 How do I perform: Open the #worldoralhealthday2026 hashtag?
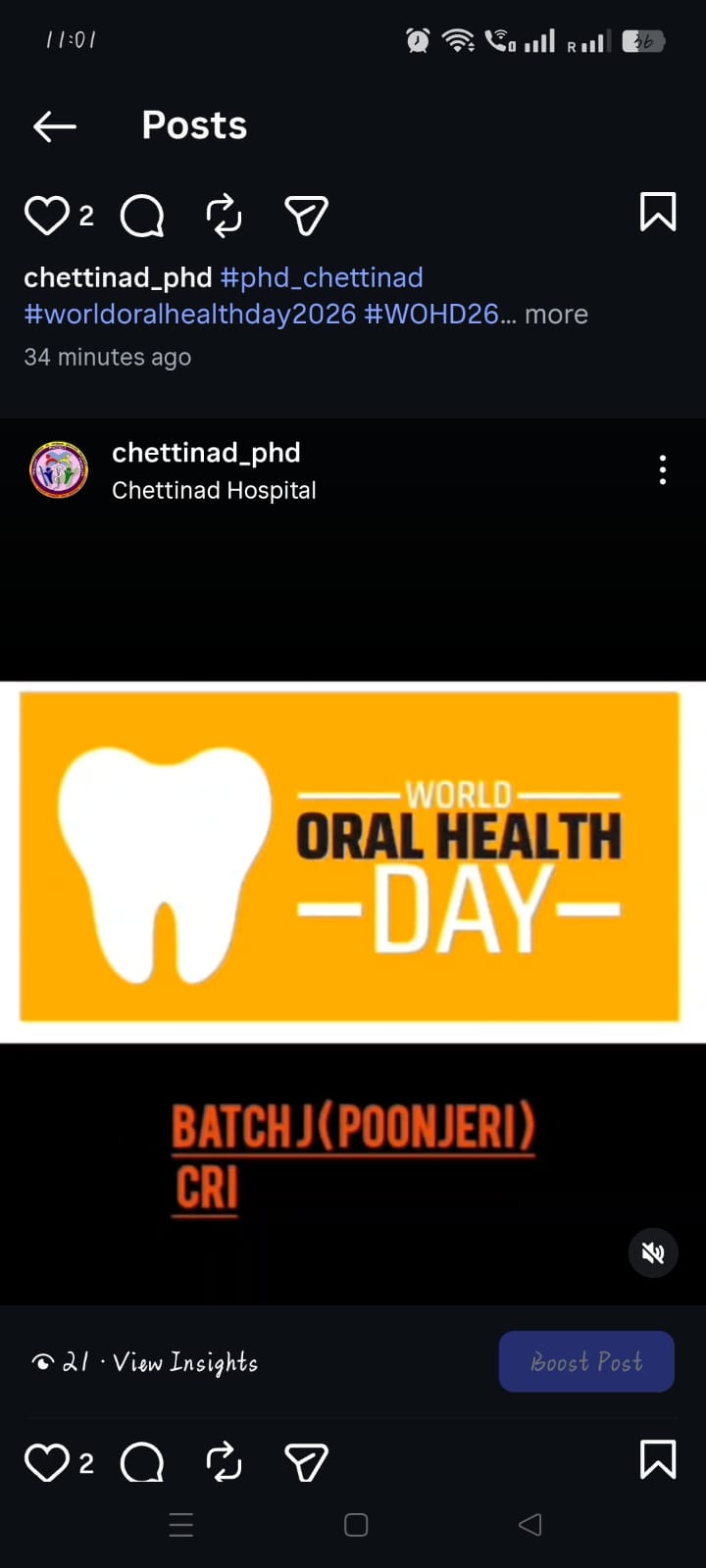[190, 315]
